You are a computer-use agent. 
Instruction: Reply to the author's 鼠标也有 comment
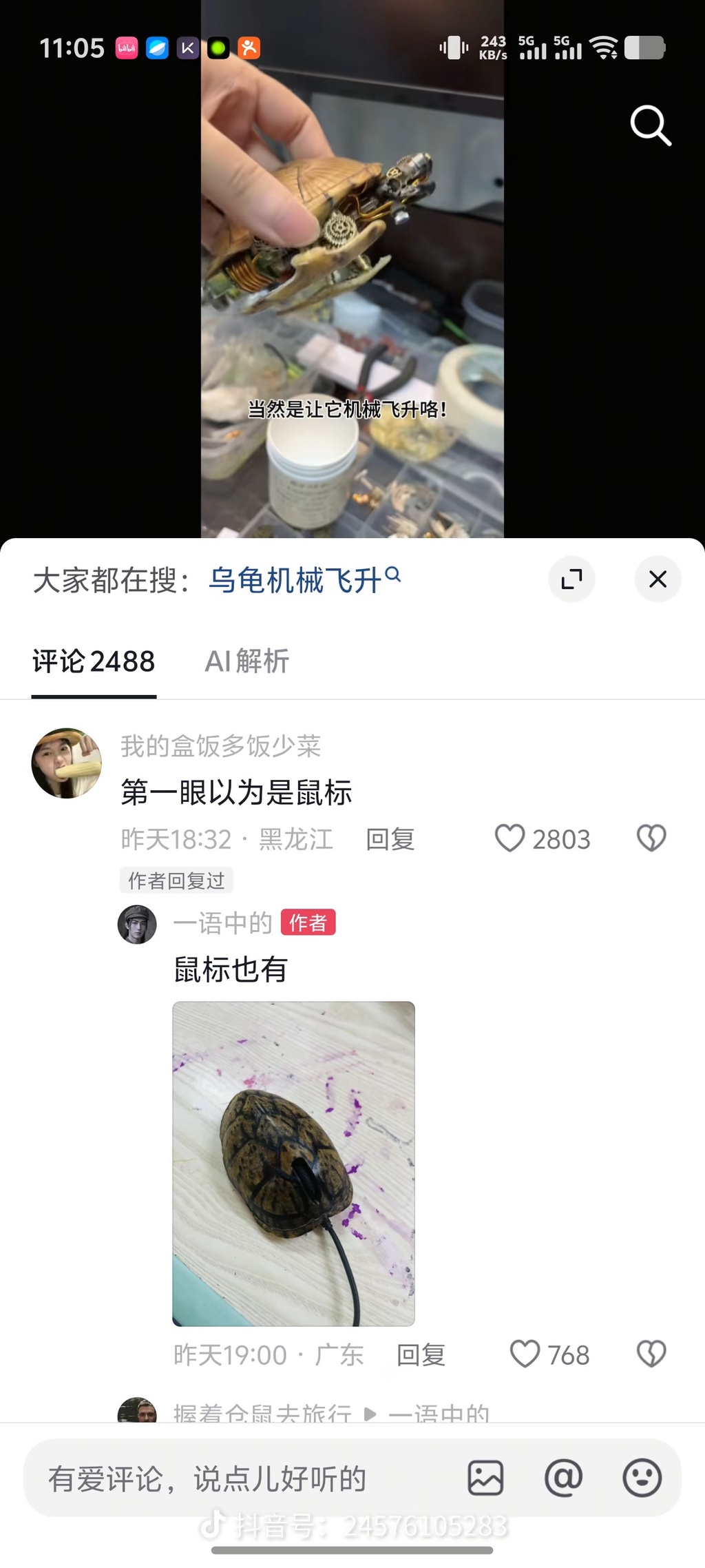coord(421,1355)
